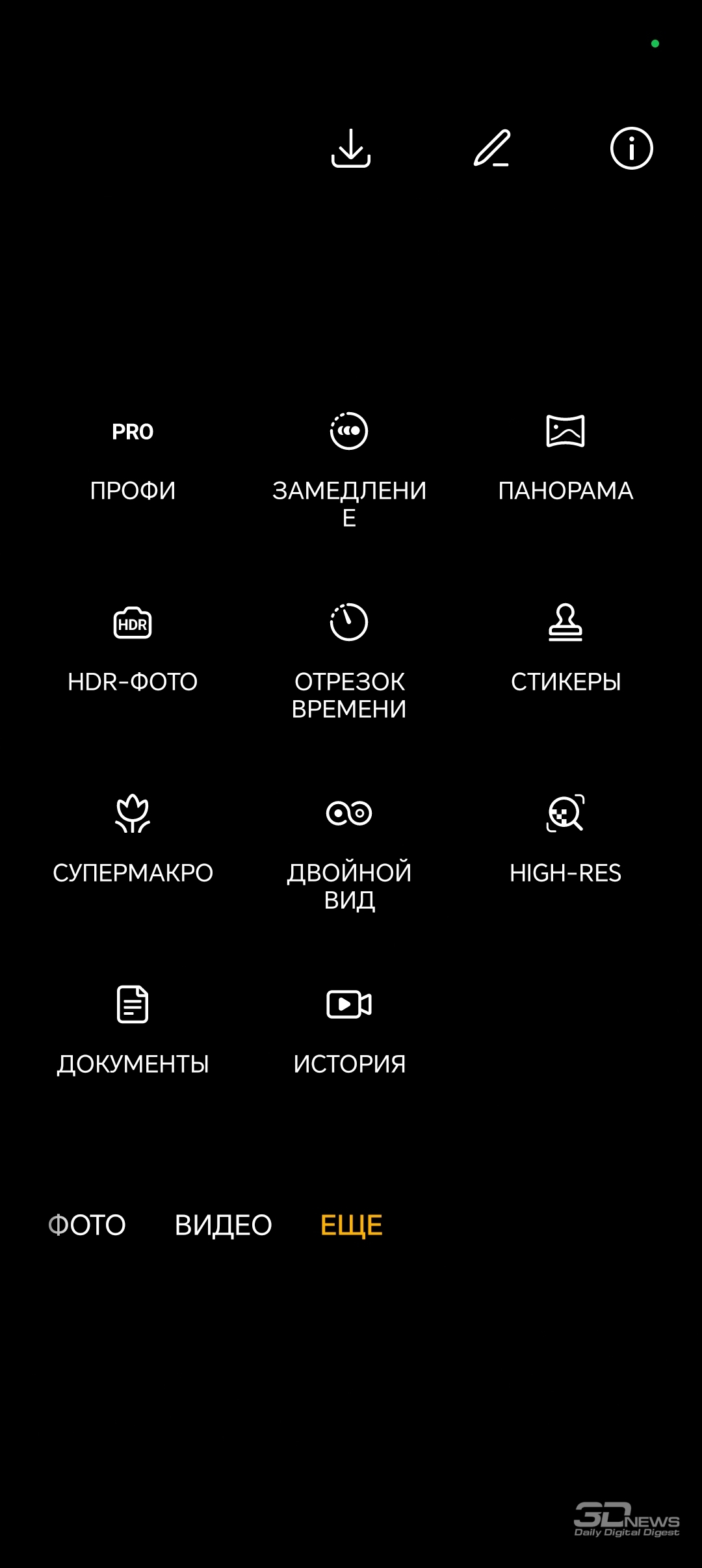Launch HDR-ФОТО mode
This screenshot has width=702, height=1568.
click(x=133, y=651)
